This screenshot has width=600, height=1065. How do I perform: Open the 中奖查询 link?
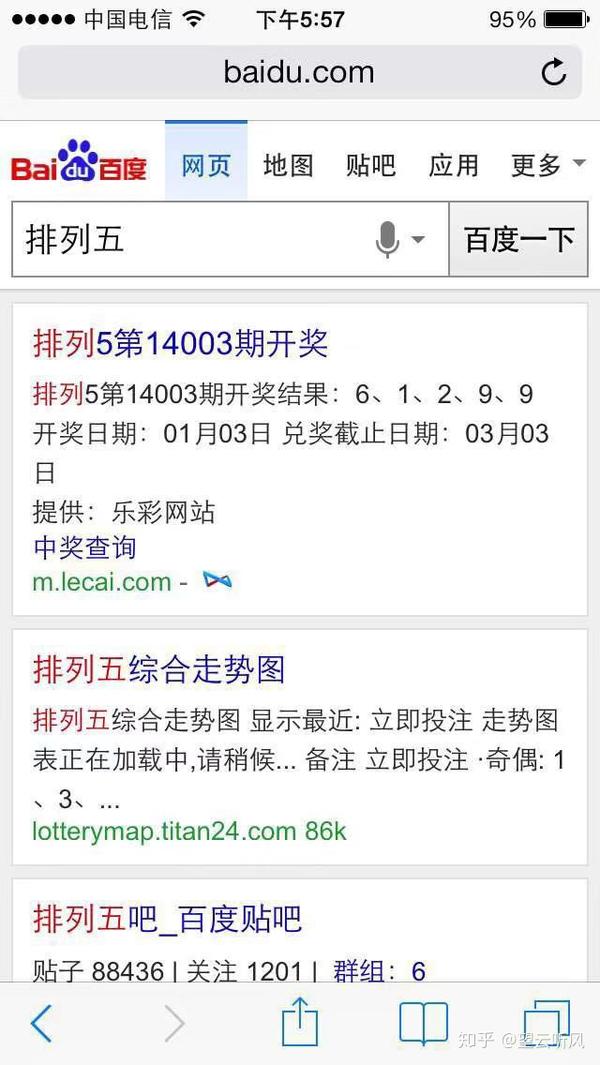coord(85,547)
